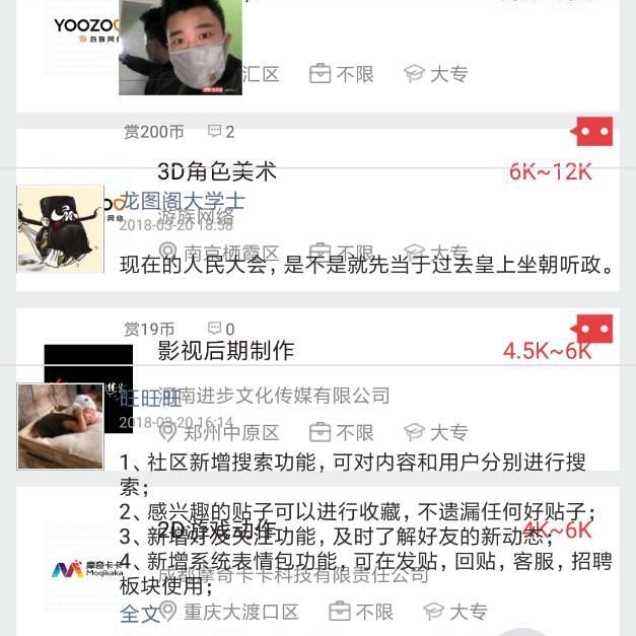Open avatar beside the 影视后期制作 post
The image size is (636, 636).
pos(60,425)
